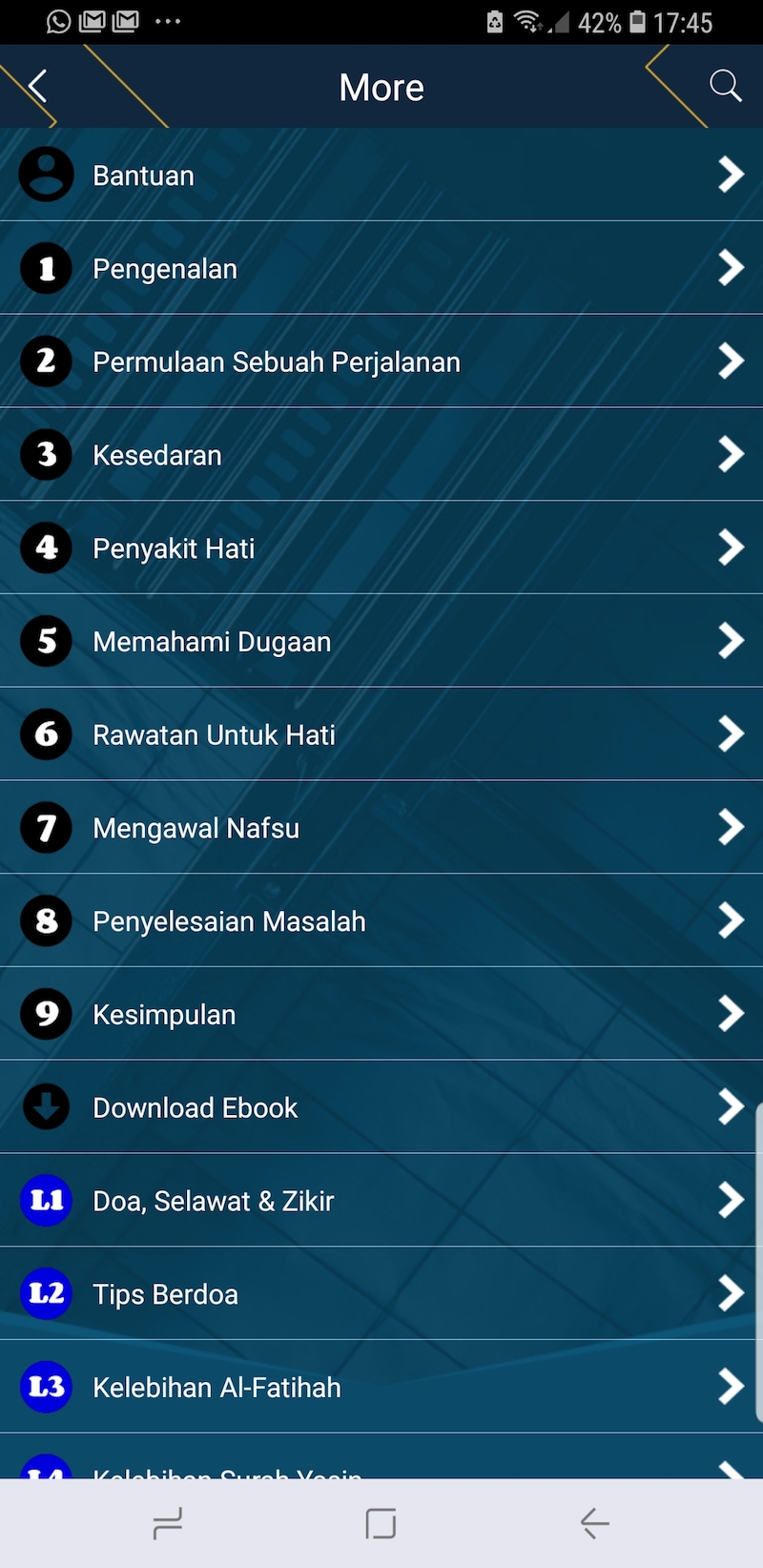The width and height of the screenshot is (763, 1568).
Task: Select the number 5 badge for Memahami Dugaan
Action: click(46, 641)
